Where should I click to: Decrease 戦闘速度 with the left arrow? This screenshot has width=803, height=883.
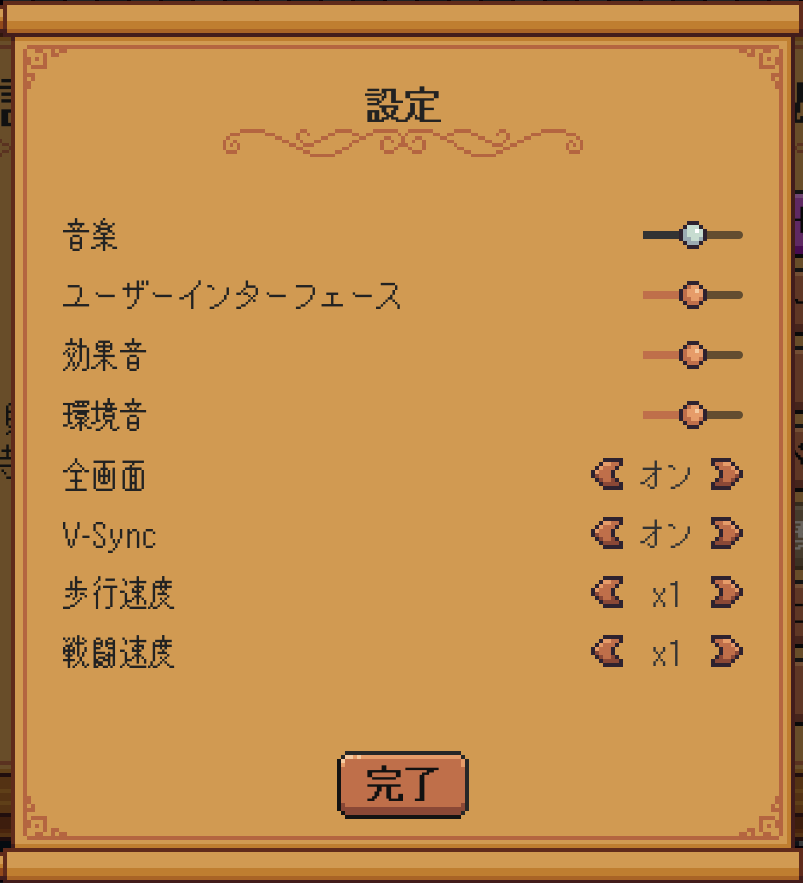pos(607,652)
